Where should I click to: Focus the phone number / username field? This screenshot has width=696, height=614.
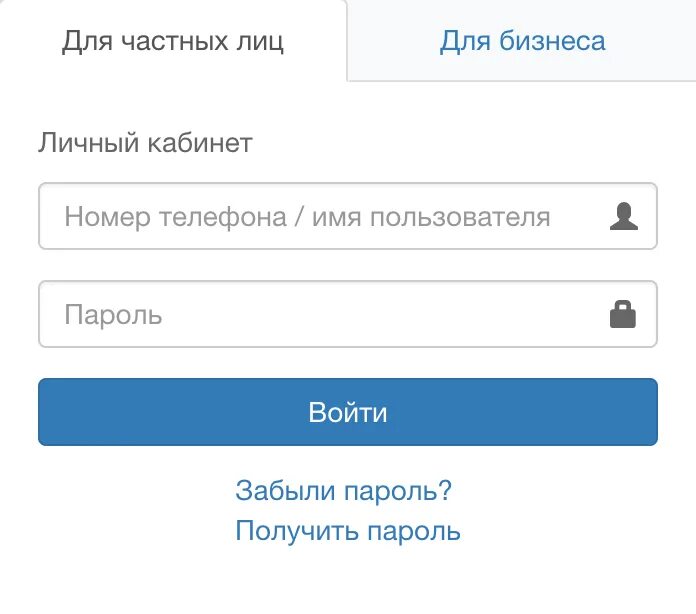[x=348, y=216]
